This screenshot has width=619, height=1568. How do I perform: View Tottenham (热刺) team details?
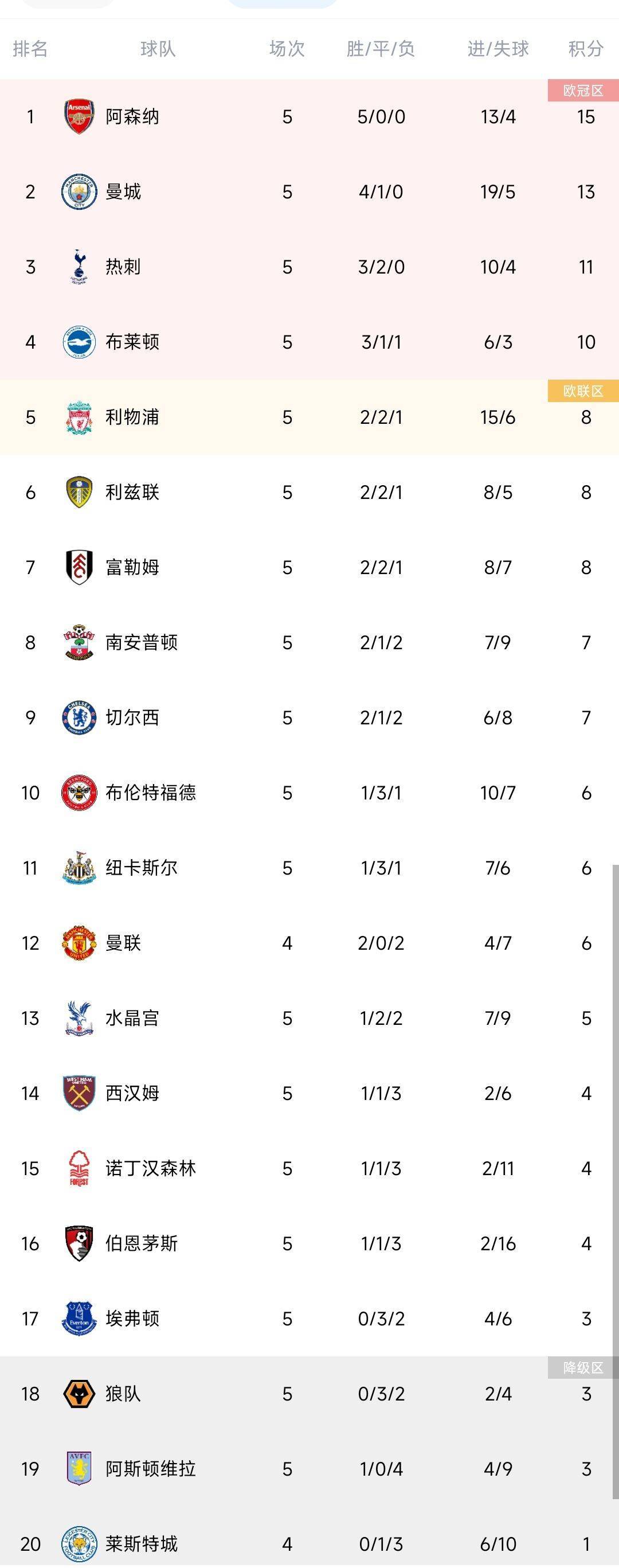point(123,267)
